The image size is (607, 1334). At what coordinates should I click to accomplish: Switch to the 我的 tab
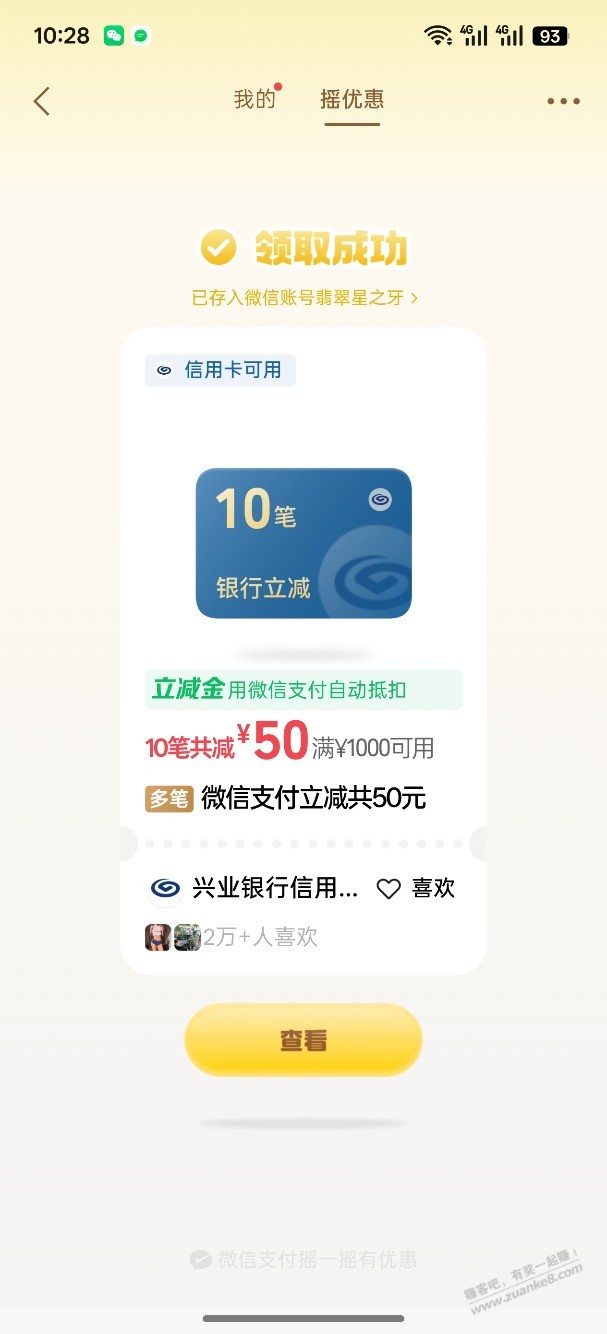coord(254,99)
